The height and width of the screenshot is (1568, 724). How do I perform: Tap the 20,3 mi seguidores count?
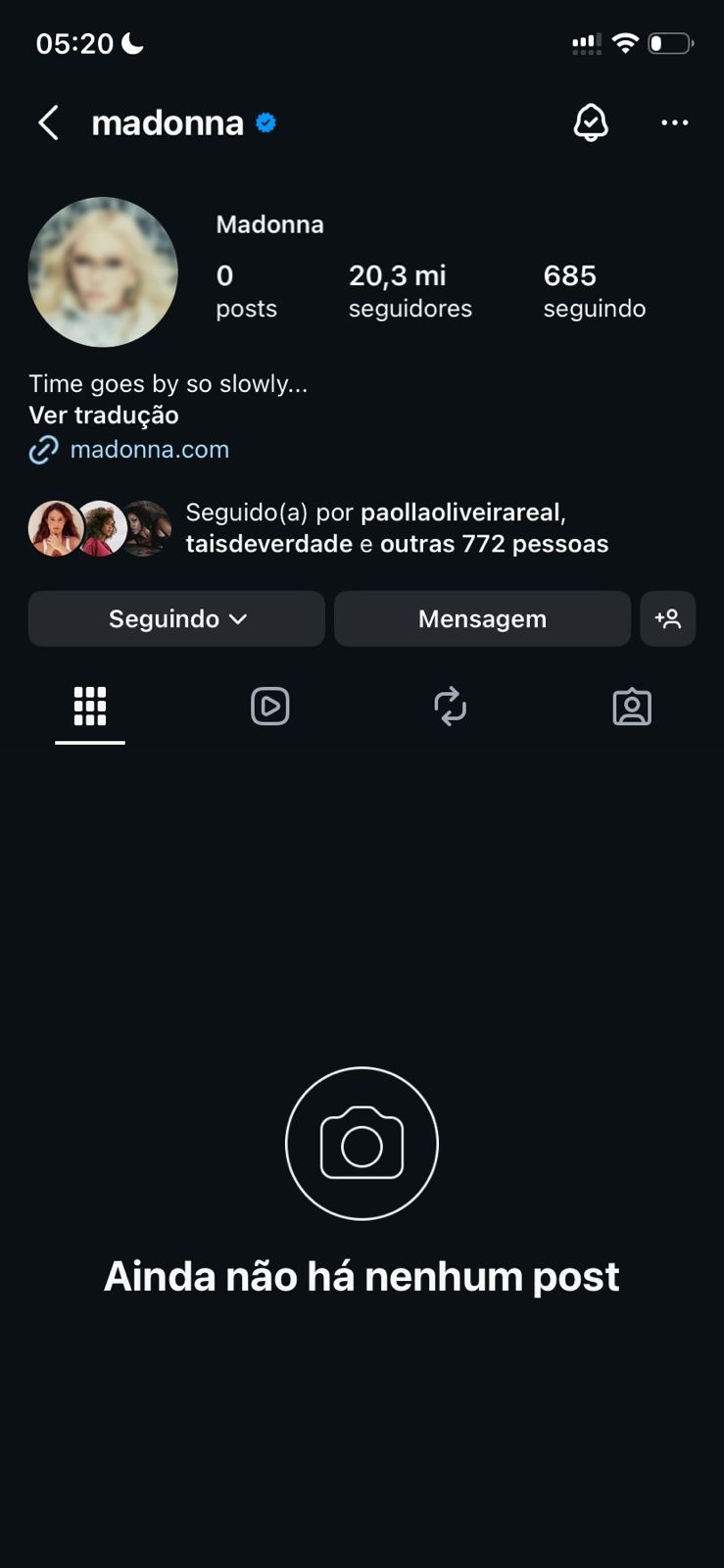[x=410, y=289]
